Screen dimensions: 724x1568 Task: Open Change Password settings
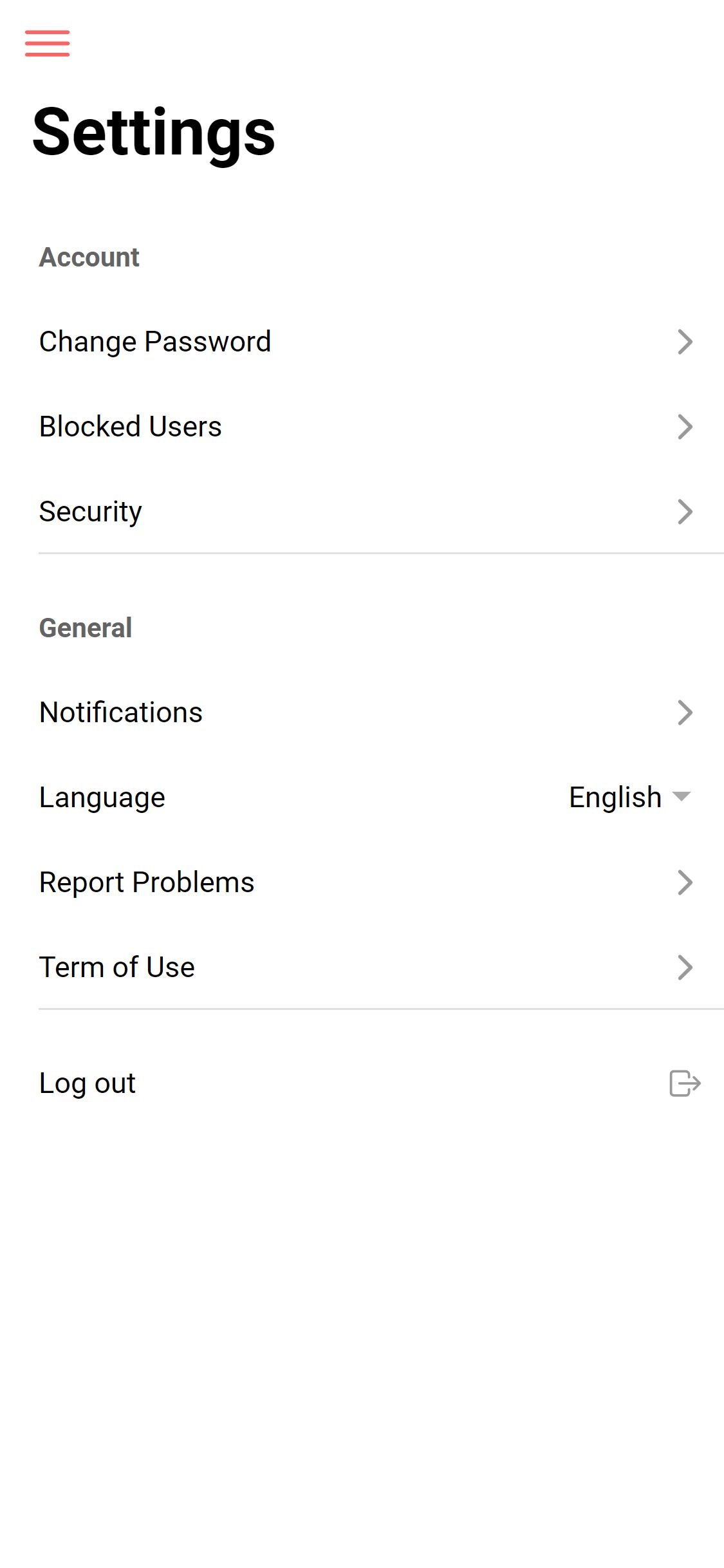(x=367, y=342)
